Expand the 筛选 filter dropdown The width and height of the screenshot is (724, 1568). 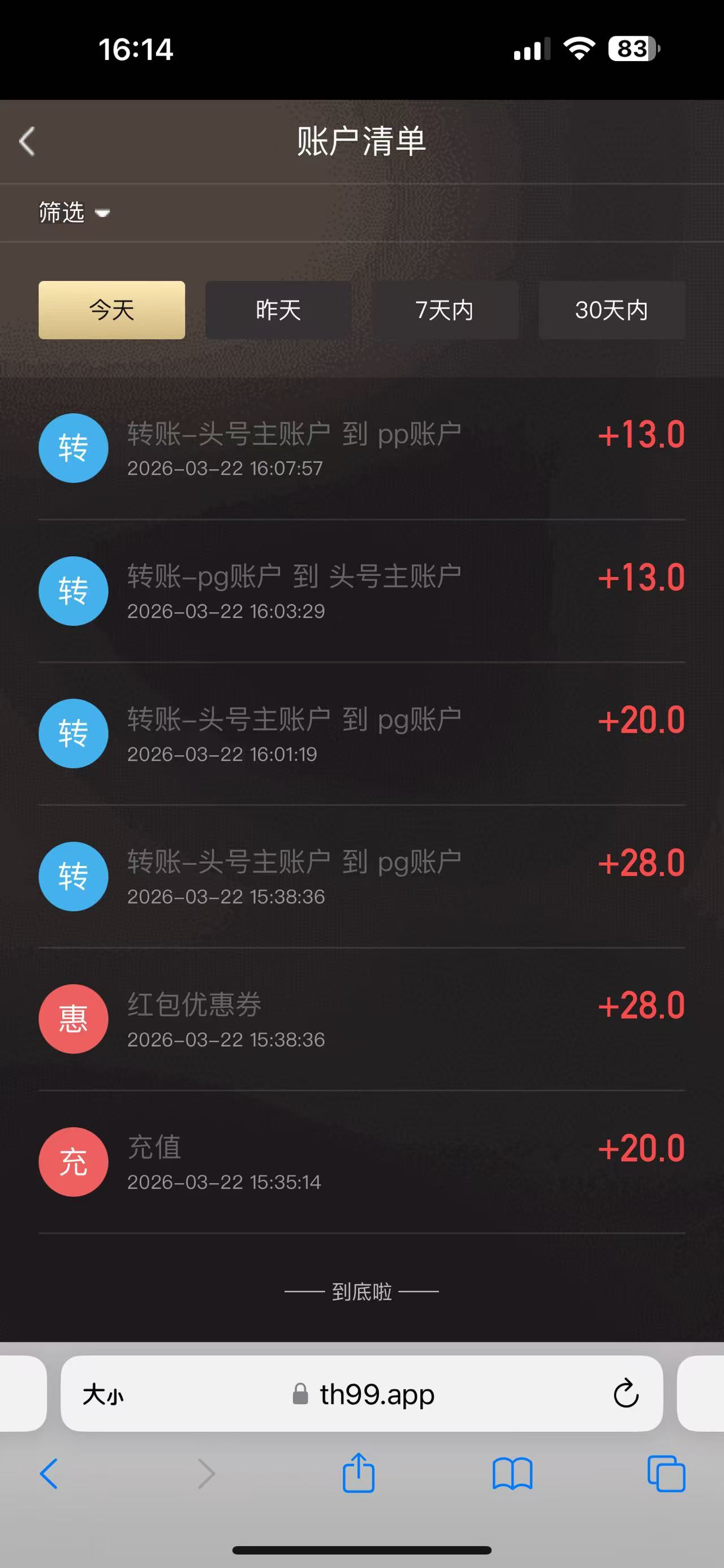point(73,213)
